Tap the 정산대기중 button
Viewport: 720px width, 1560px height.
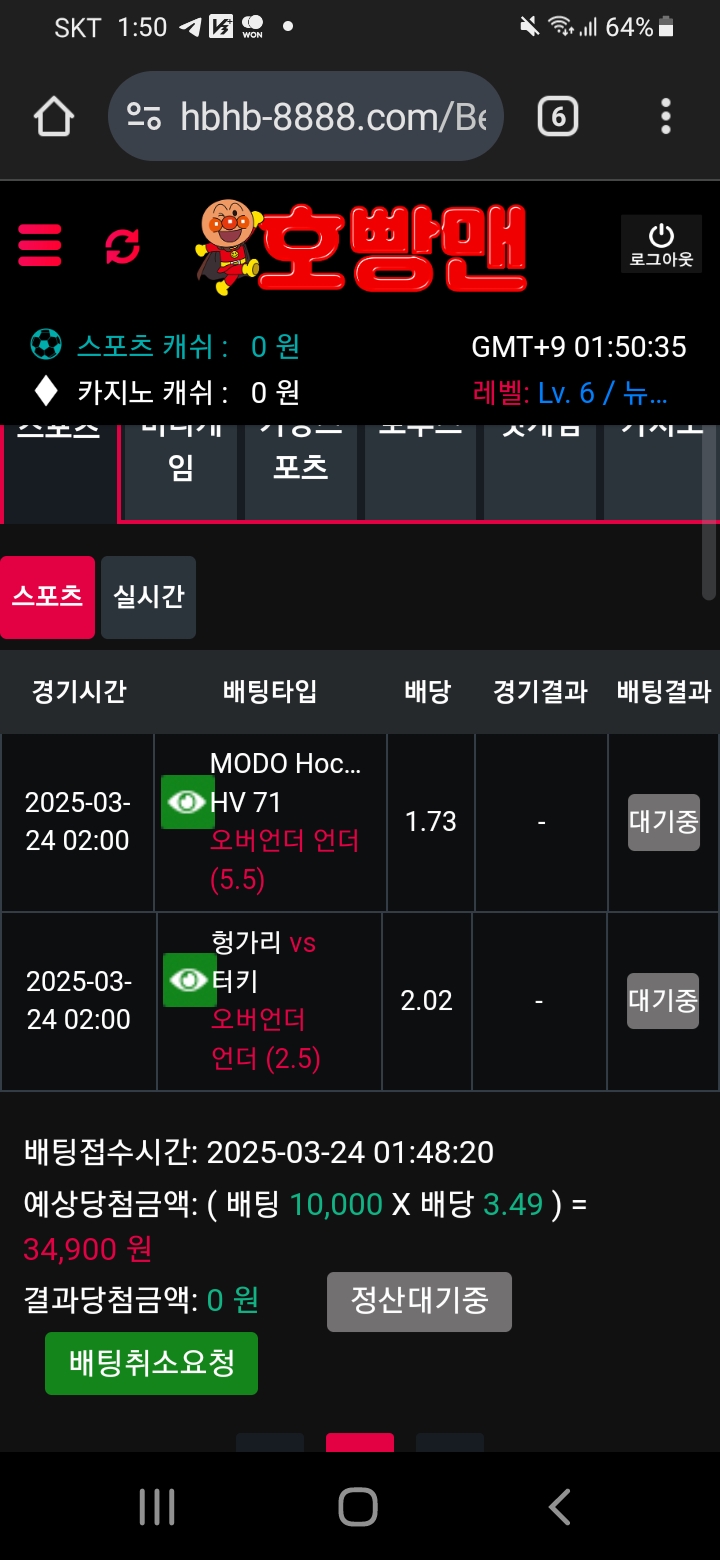click(419, 1301)
